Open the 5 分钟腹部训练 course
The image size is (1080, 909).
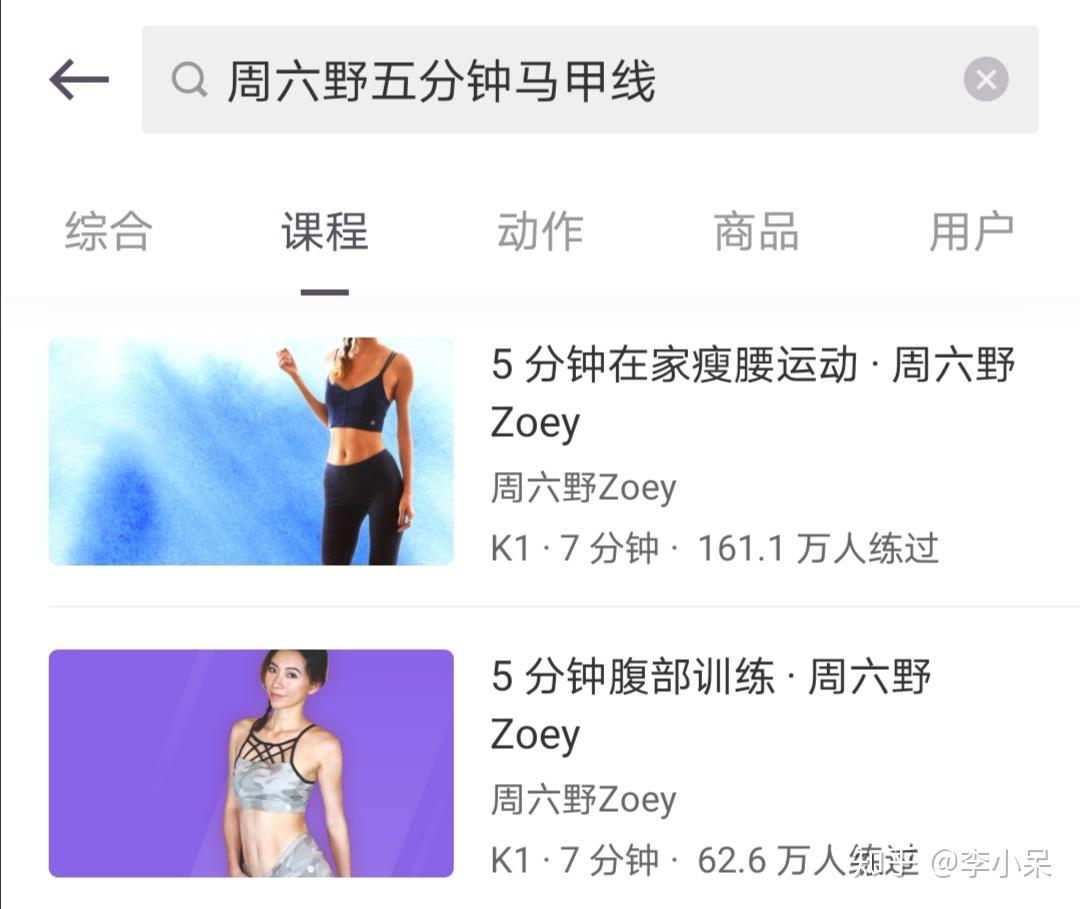point(711,705)
